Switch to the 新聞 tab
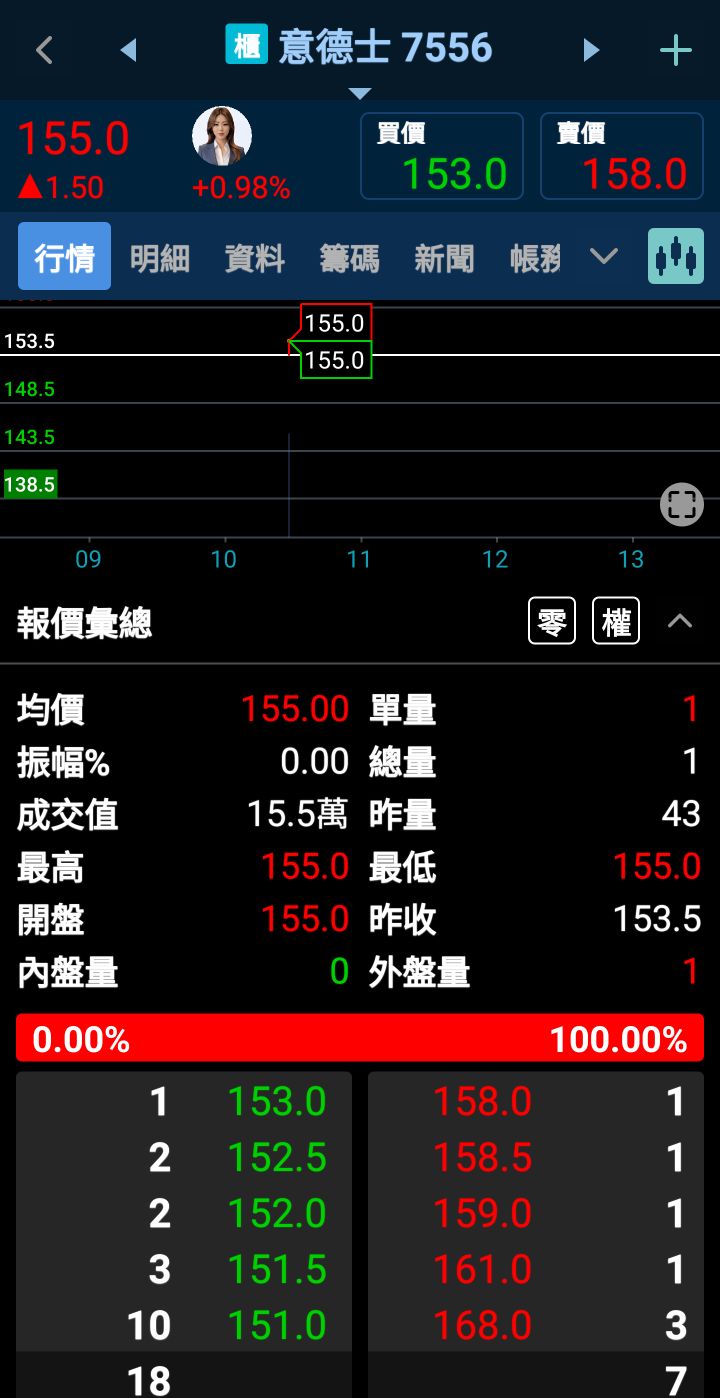 [444, 259]
